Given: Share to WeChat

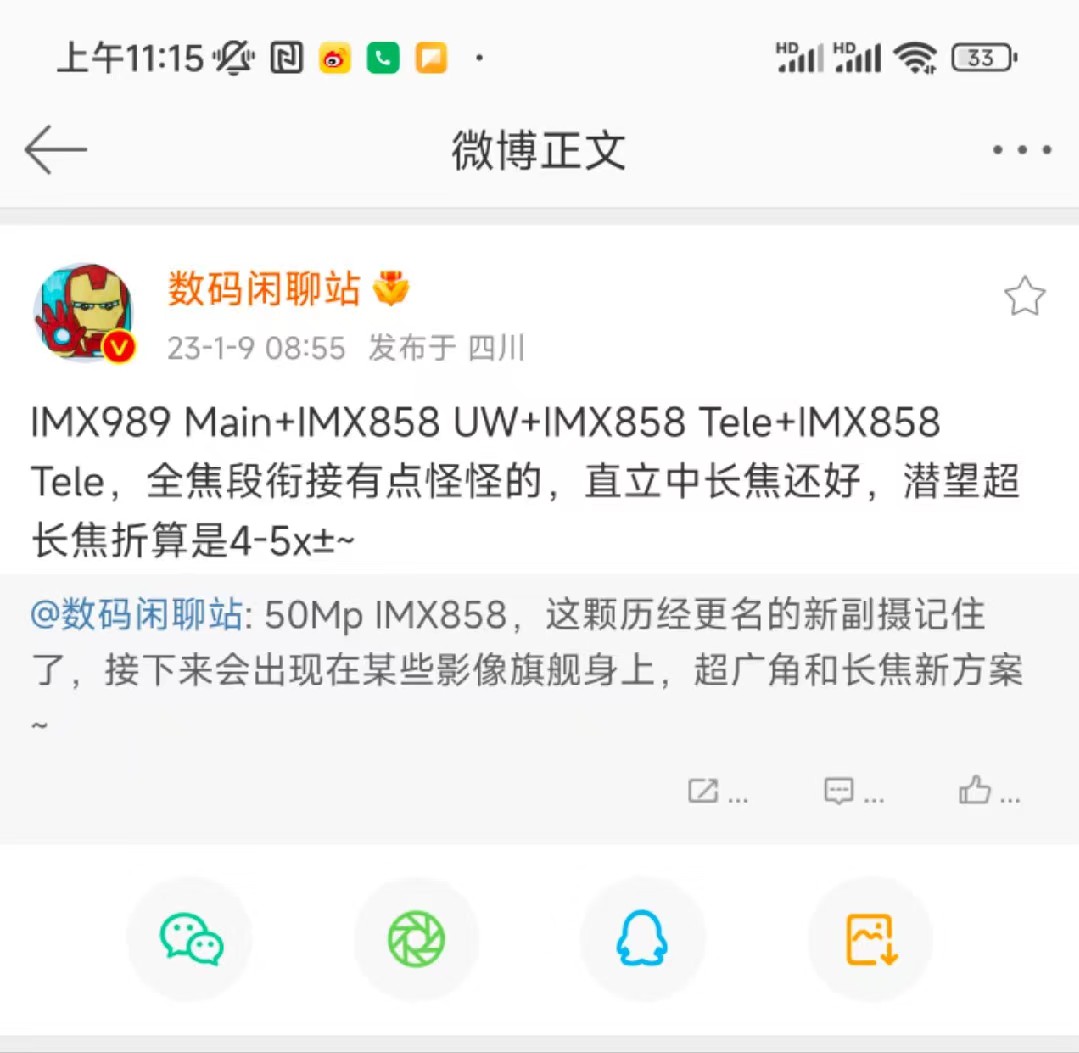Looking at the screenshot, I should [190, 939].
